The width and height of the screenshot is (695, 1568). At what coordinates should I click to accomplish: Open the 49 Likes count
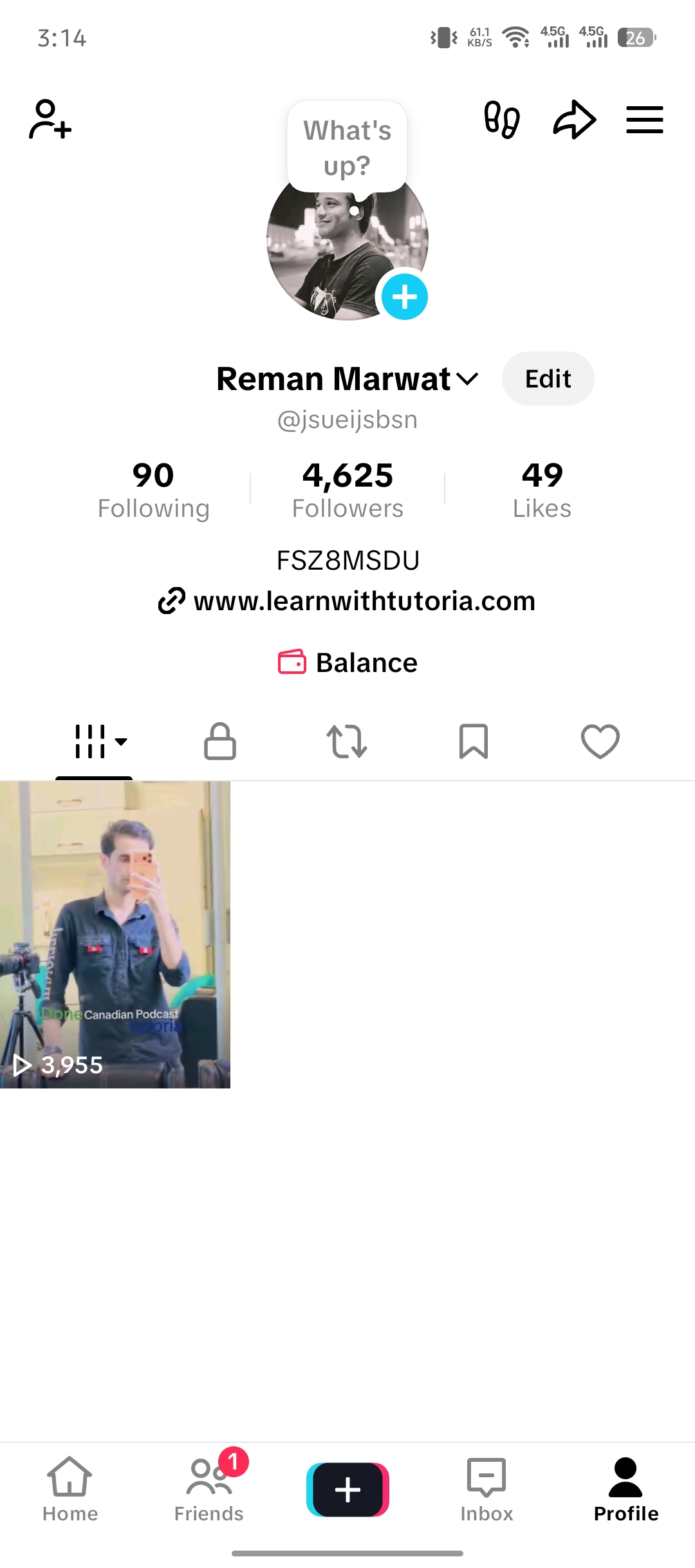pyautogui.click(x=542, y=489)
